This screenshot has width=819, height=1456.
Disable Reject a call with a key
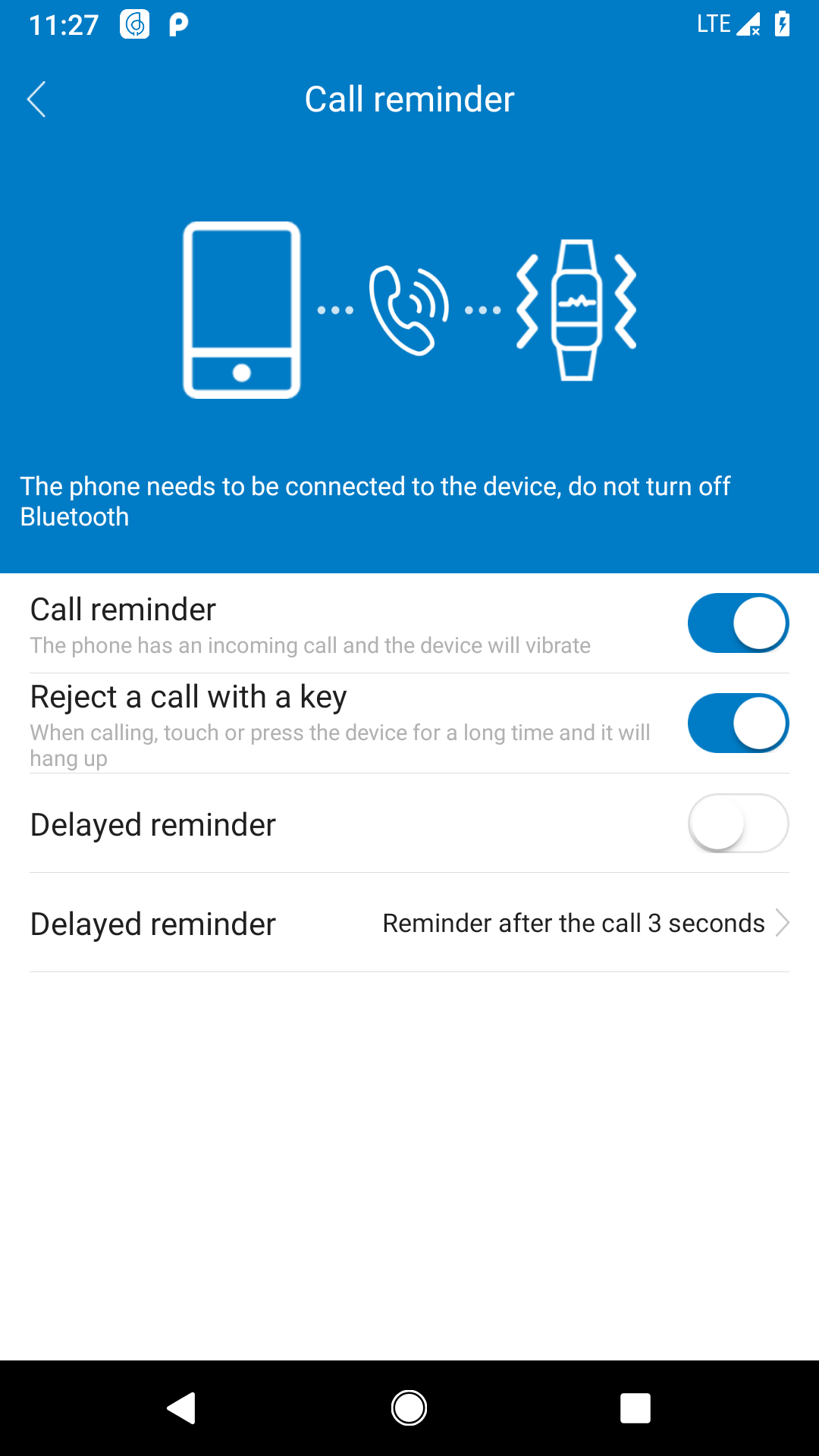pos(738,723)
